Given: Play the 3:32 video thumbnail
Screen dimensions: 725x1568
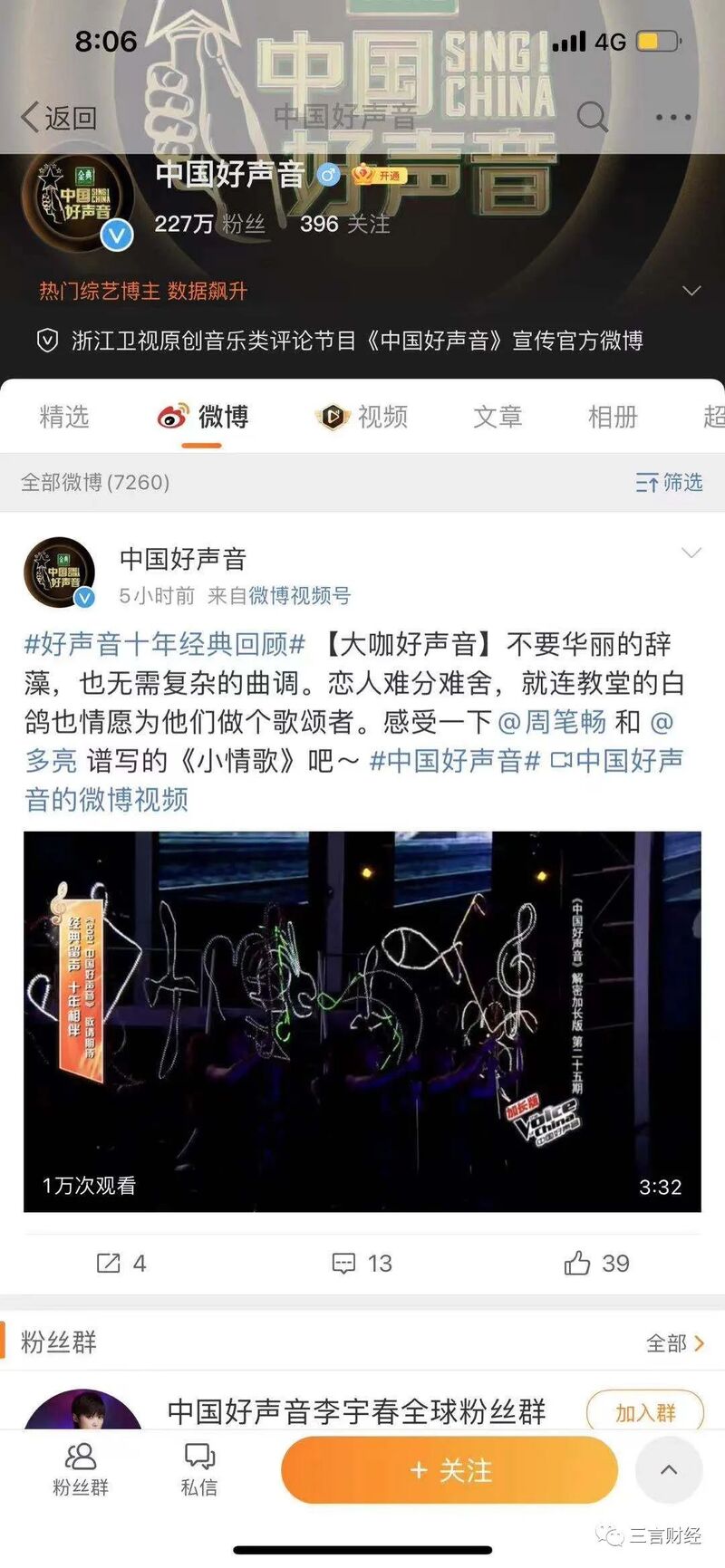Looking at the screenshot, I should [362, 1021].
